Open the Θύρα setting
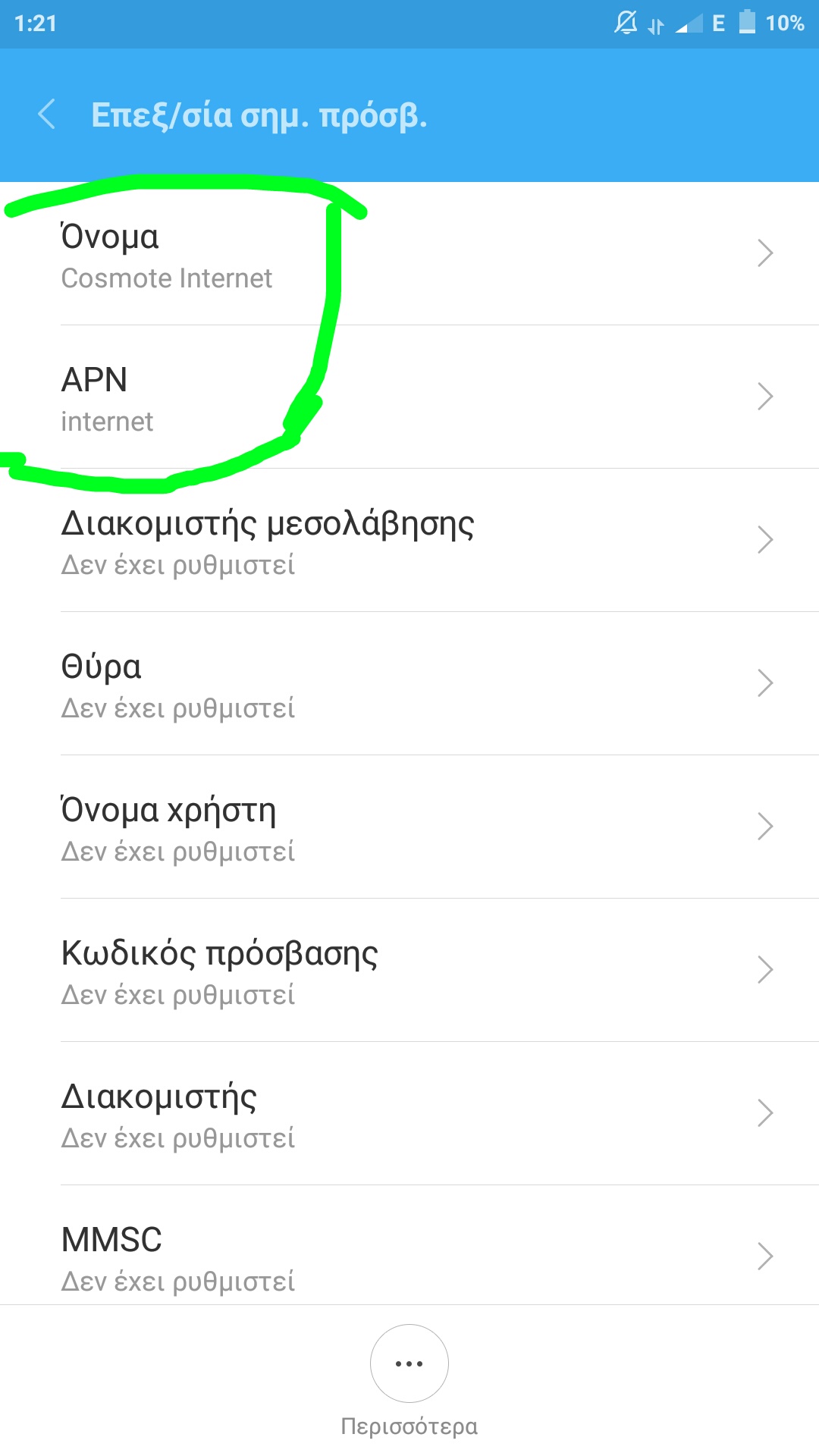The height and width of the screenshot is (1456, 819). [x=409, y=684]
